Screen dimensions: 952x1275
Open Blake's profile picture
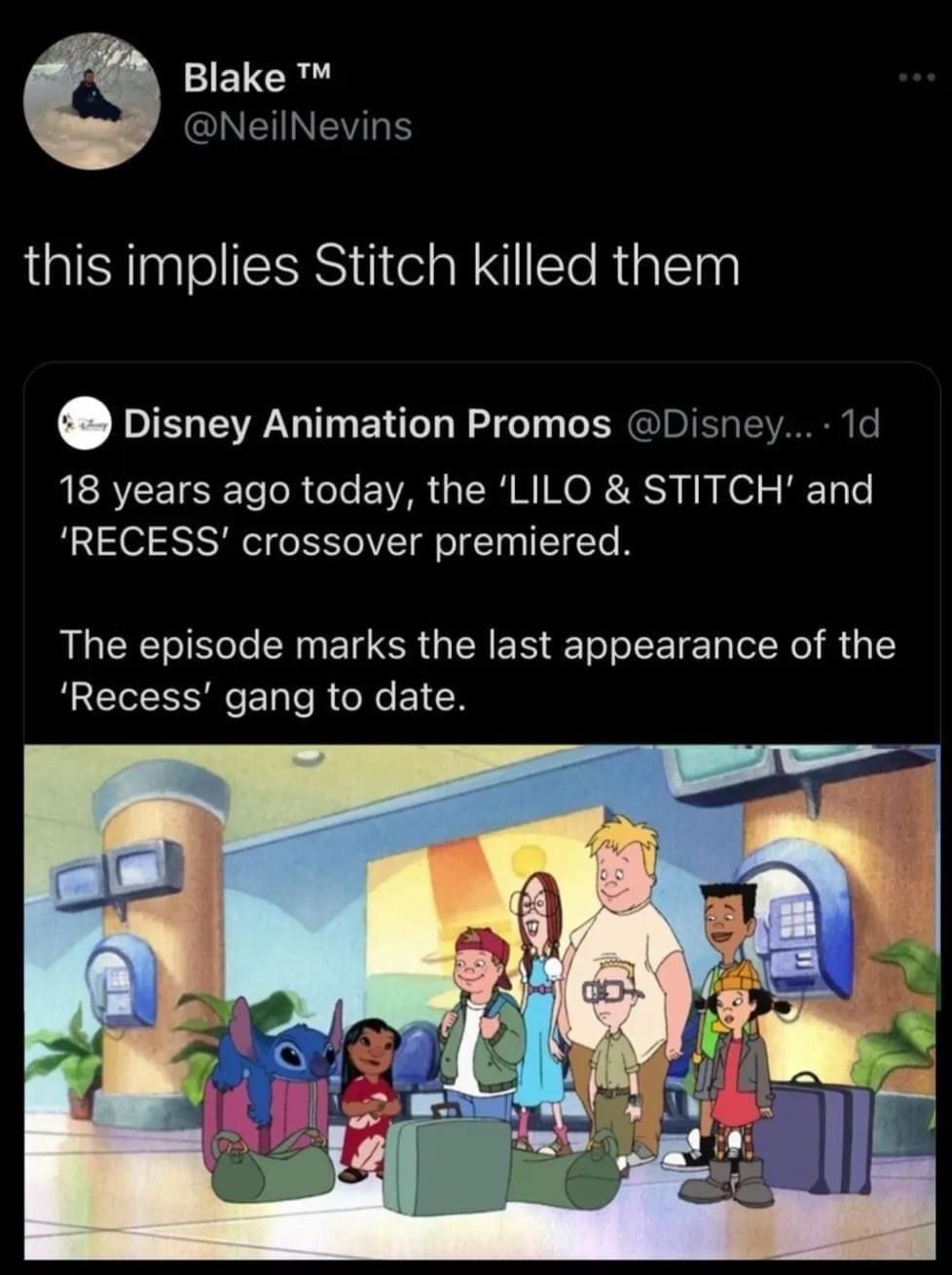94,100
